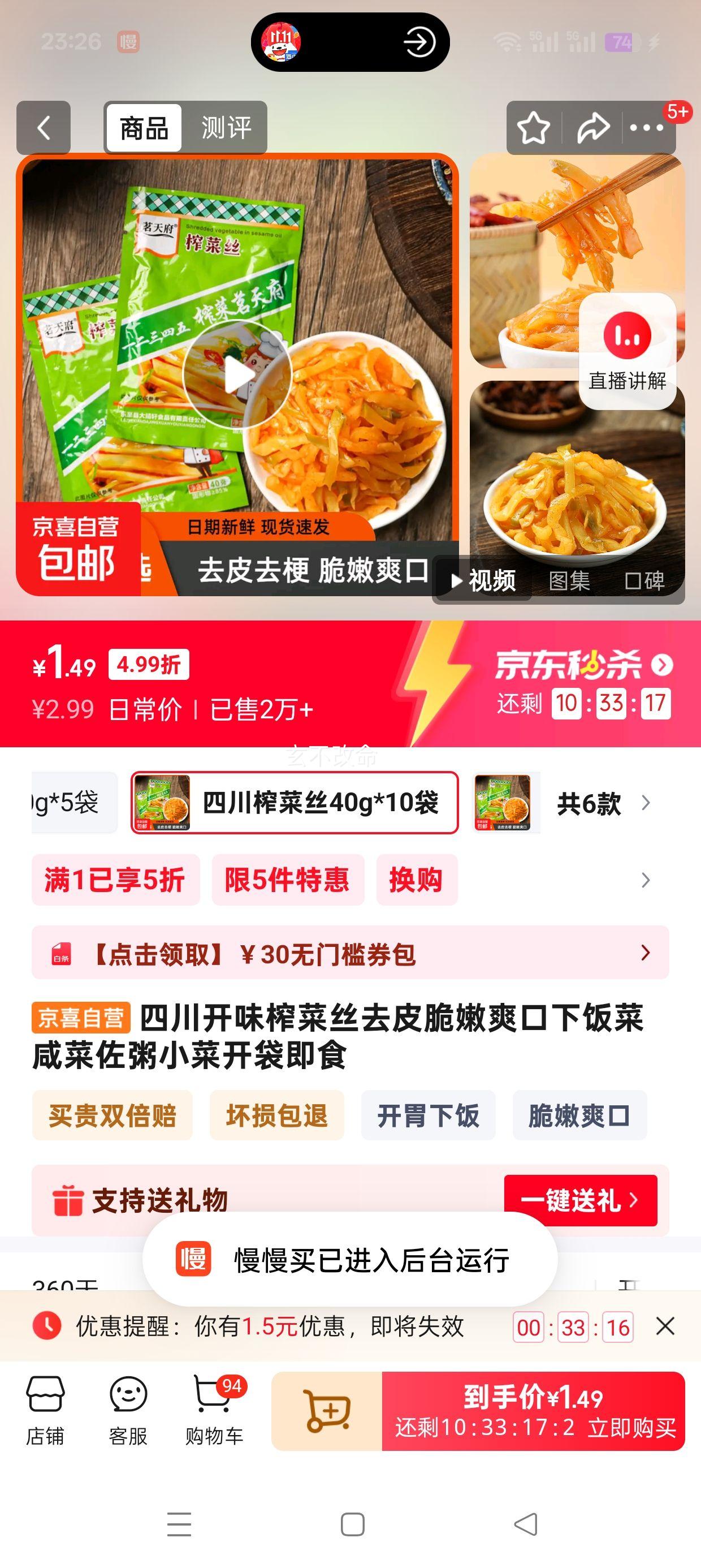This screenshot has width=701, height=1568.
Task: Play the product video
Action: [x=237, y=374]
